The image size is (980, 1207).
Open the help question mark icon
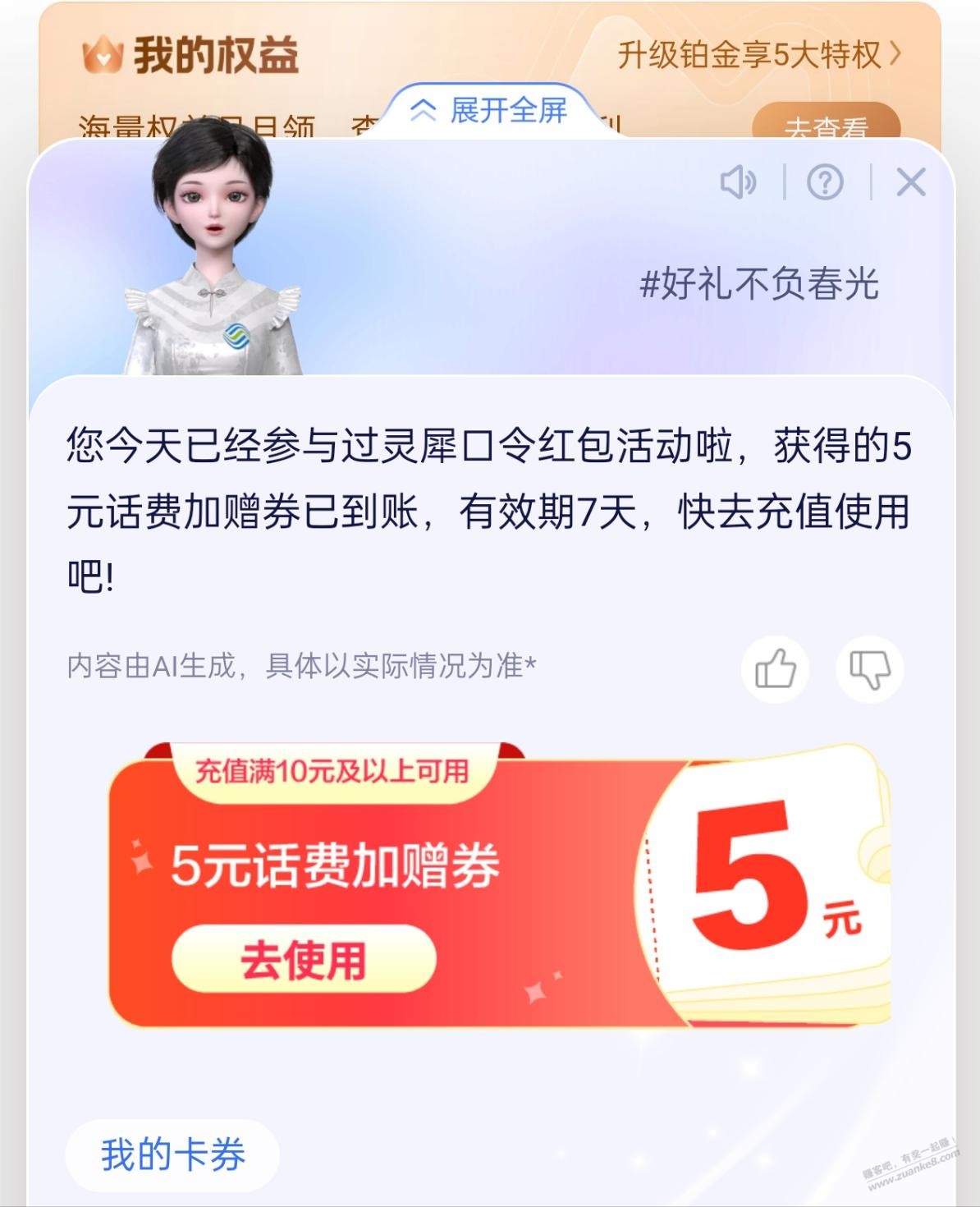coord(825,182)
